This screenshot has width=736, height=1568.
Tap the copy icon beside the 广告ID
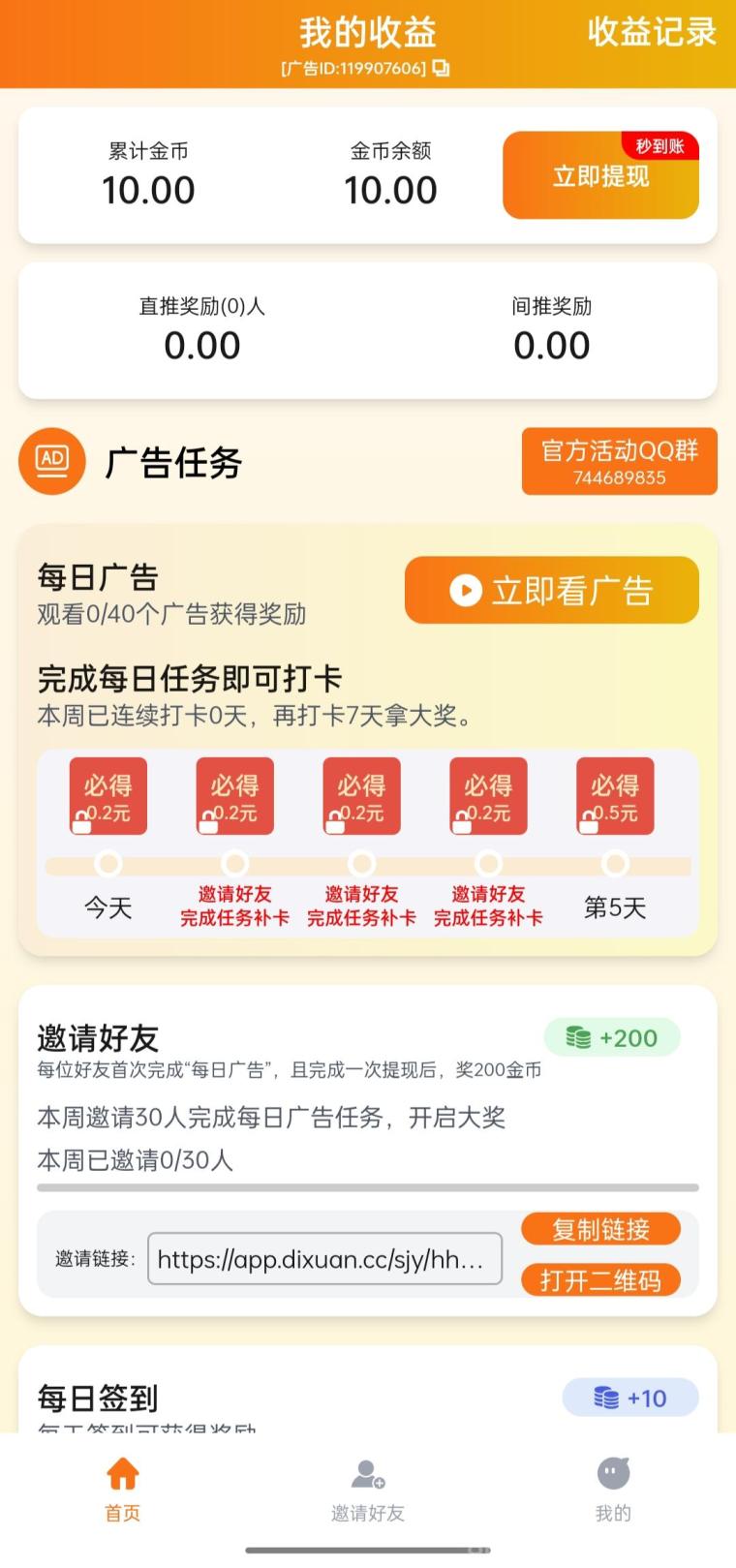coord(443,69)
